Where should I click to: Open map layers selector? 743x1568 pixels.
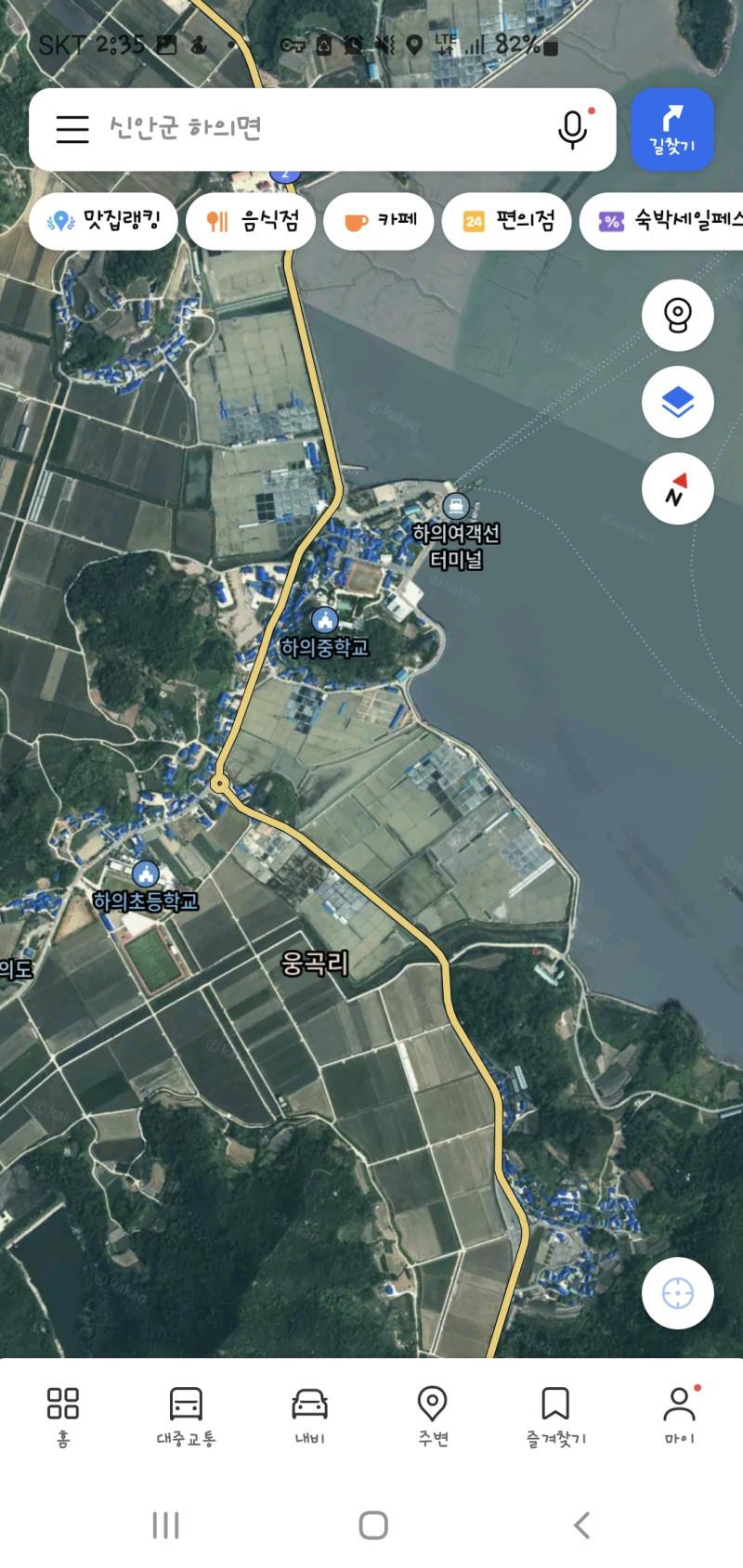[x=677, y=402]
